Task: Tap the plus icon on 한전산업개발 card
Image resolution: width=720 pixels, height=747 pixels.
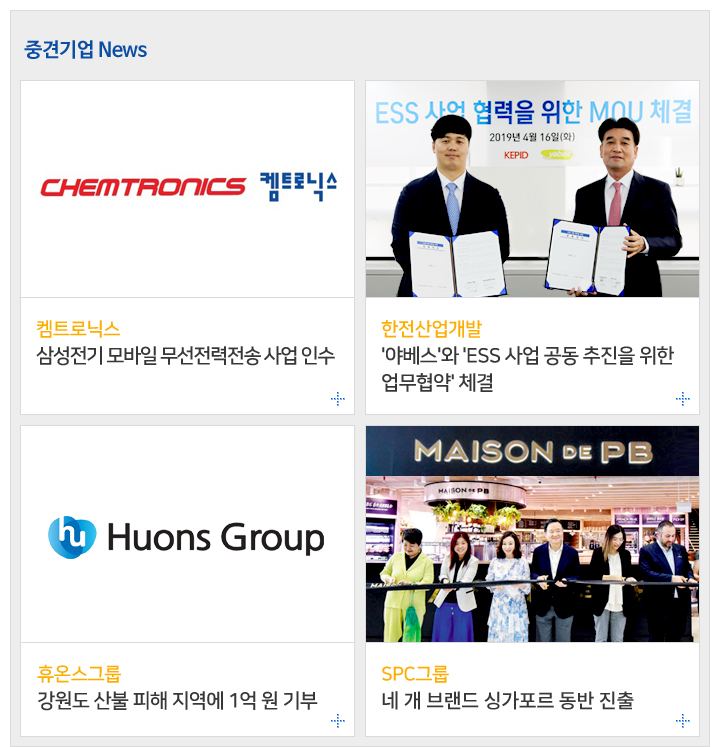Action: click(x=683, y=399)
